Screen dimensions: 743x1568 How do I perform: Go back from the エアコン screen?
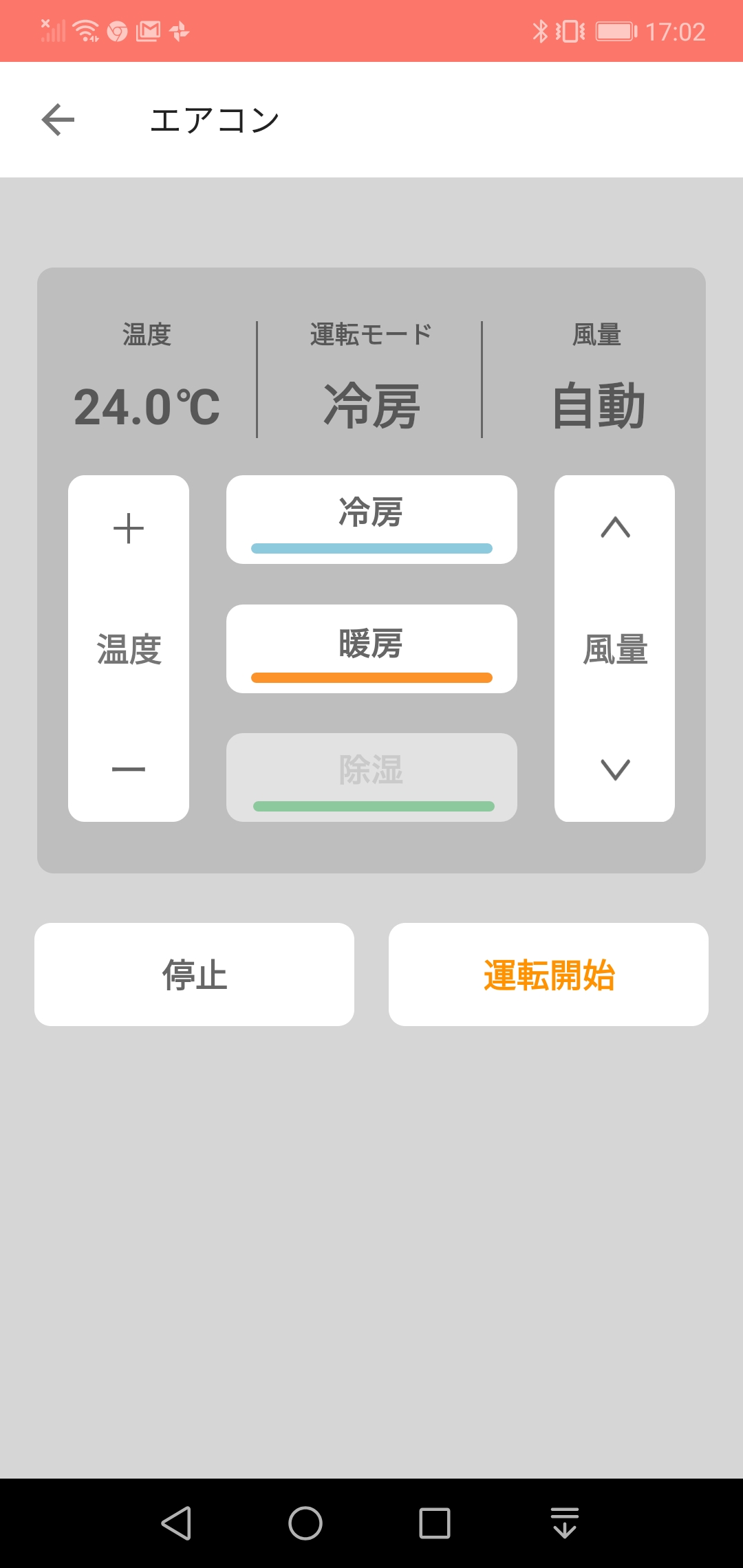click(x=58, y=120)
